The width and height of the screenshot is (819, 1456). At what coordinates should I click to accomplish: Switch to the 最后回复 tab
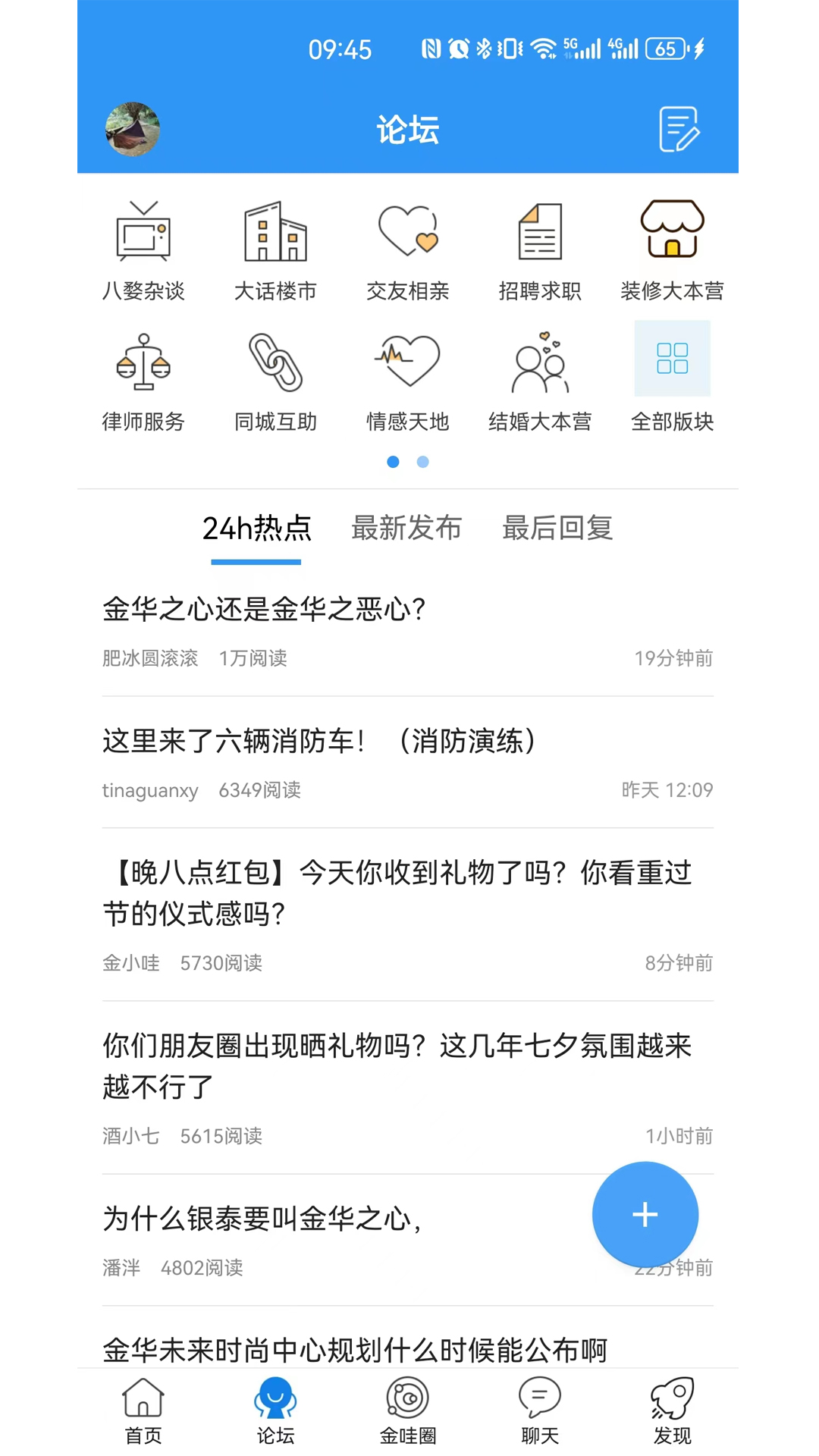tap(557, 529)
